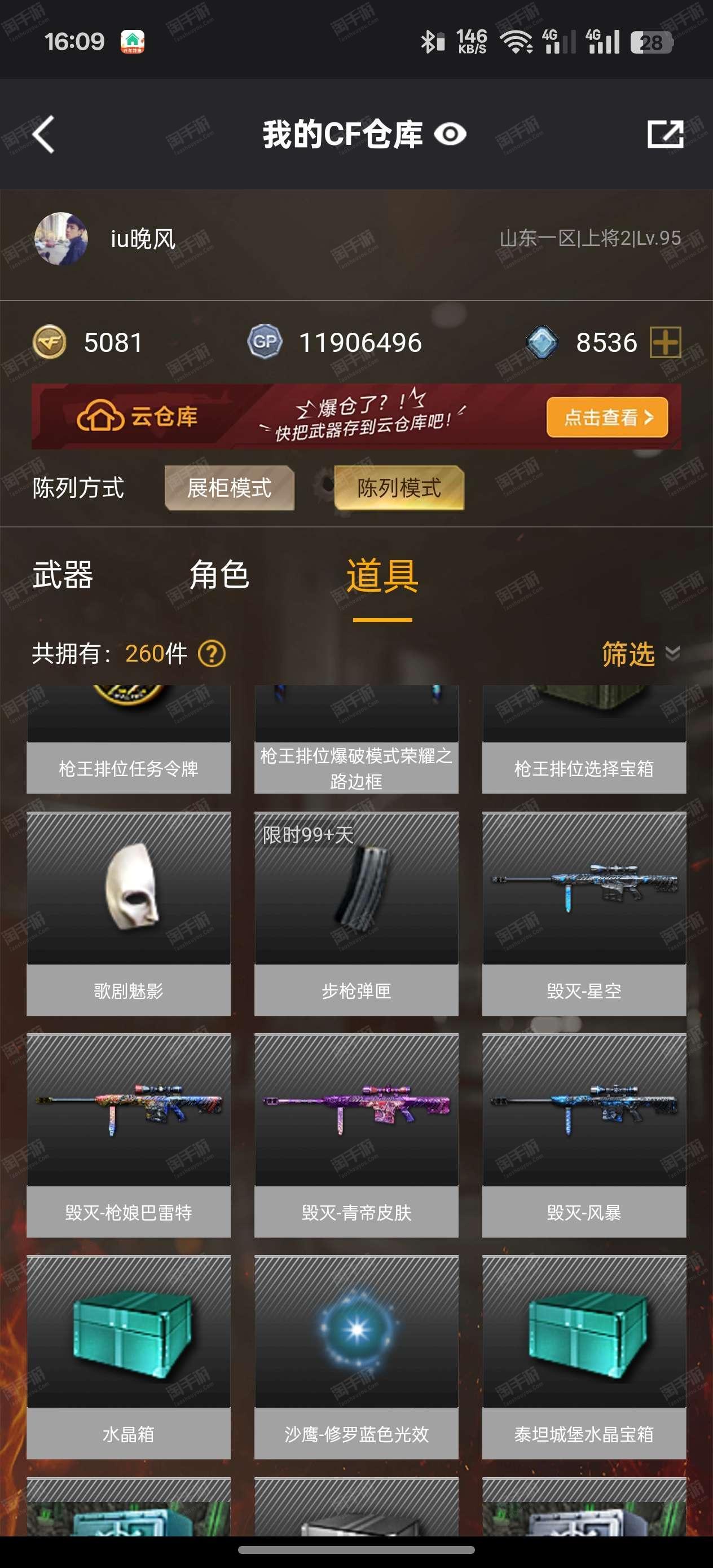
Task: Open help icon beside 260件
Action: 212,654
